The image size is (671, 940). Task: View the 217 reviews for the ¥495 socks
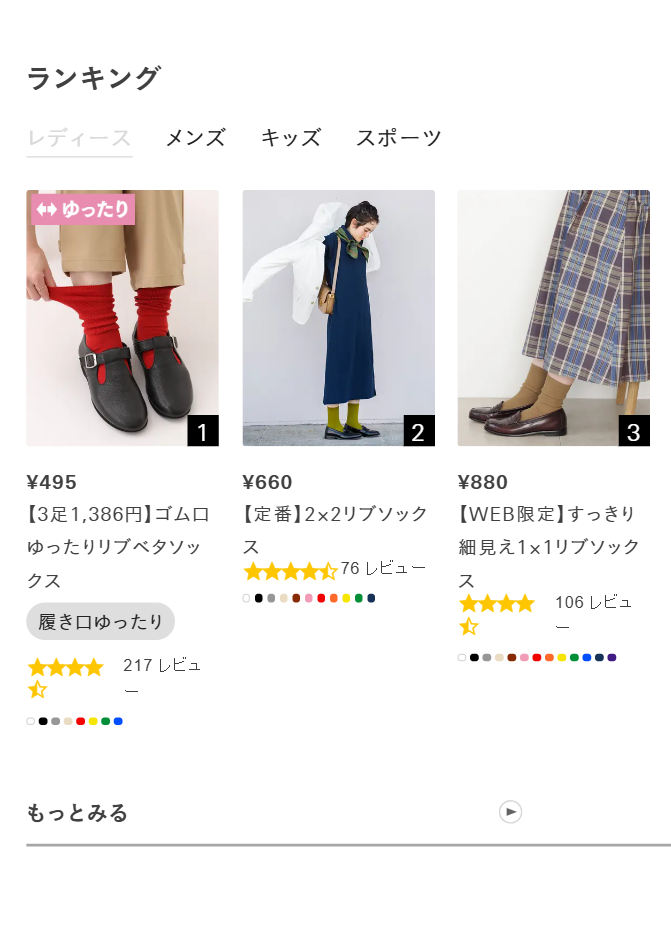(x=162, y=676)
